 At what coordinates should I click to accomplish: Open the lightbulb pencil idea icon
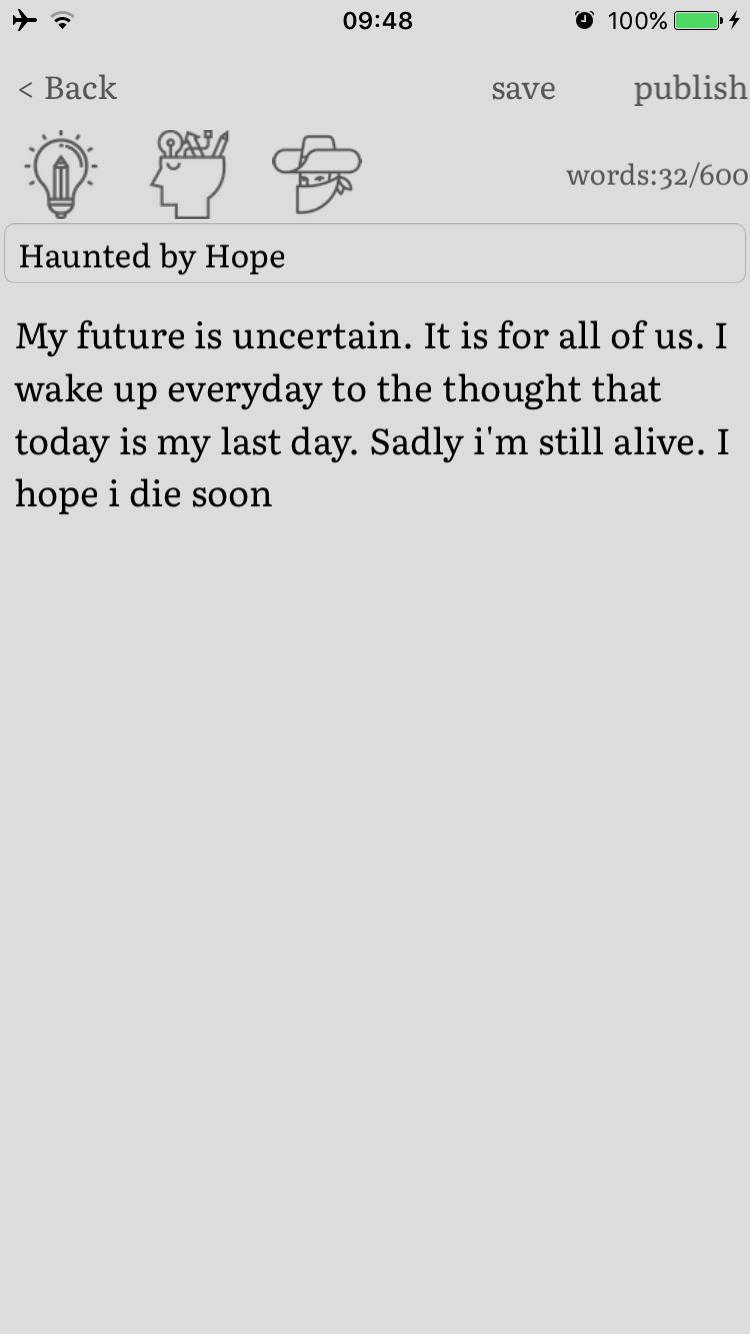pyautogui.click(x=60, y=175)
